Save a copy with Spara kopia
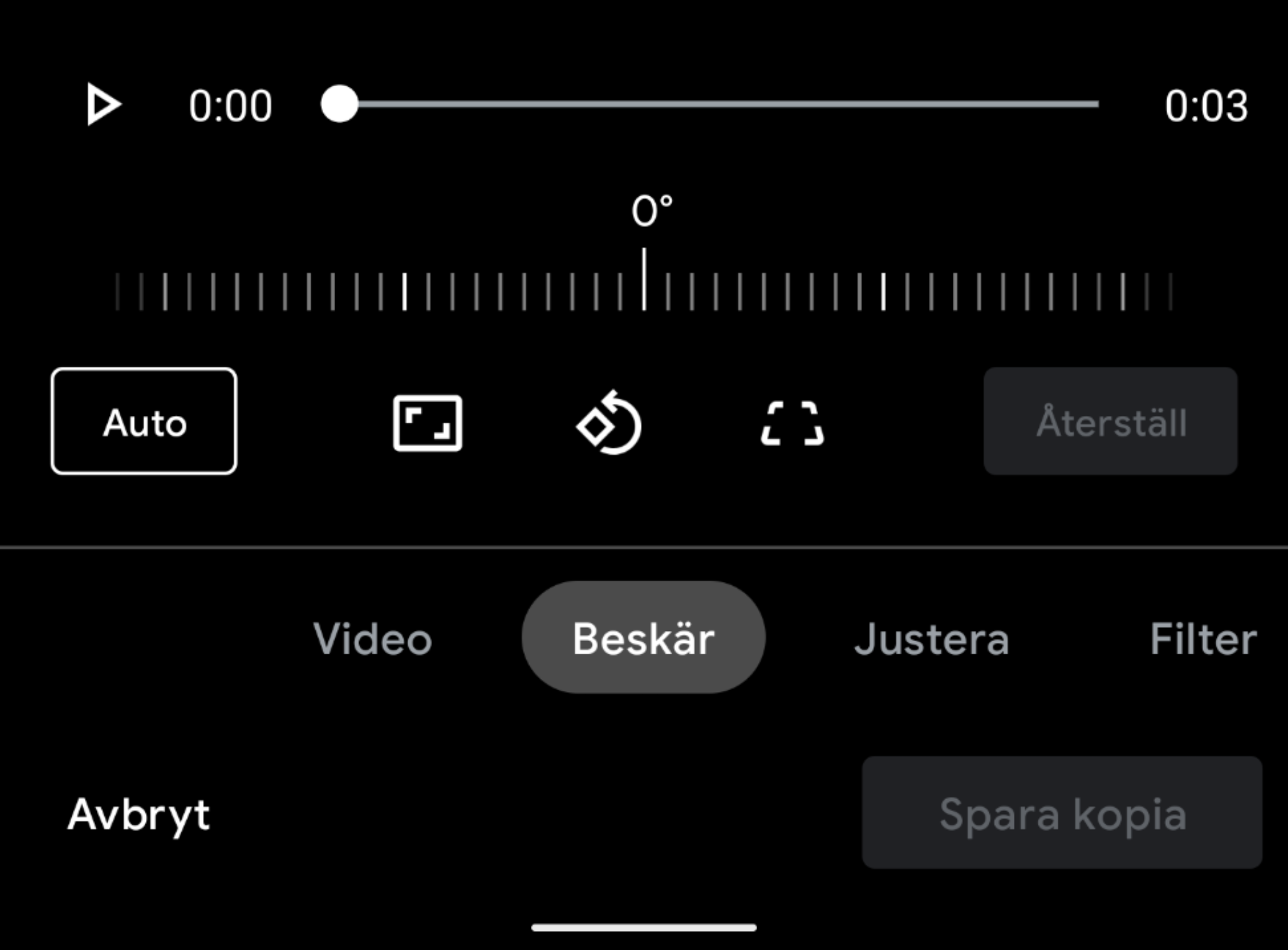 pos(1062,813)
